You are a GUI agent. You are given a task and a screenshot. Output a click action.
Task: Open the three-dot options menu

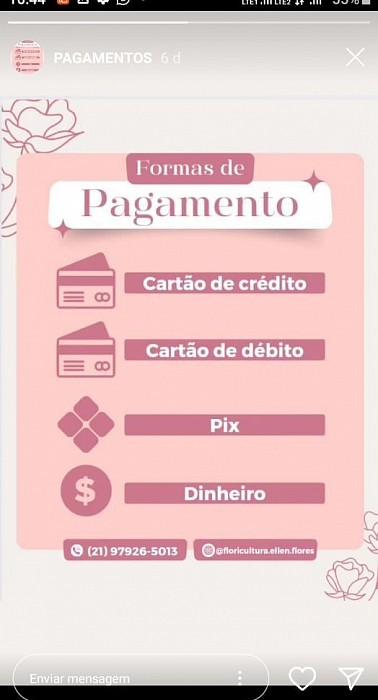pos(240,678)
